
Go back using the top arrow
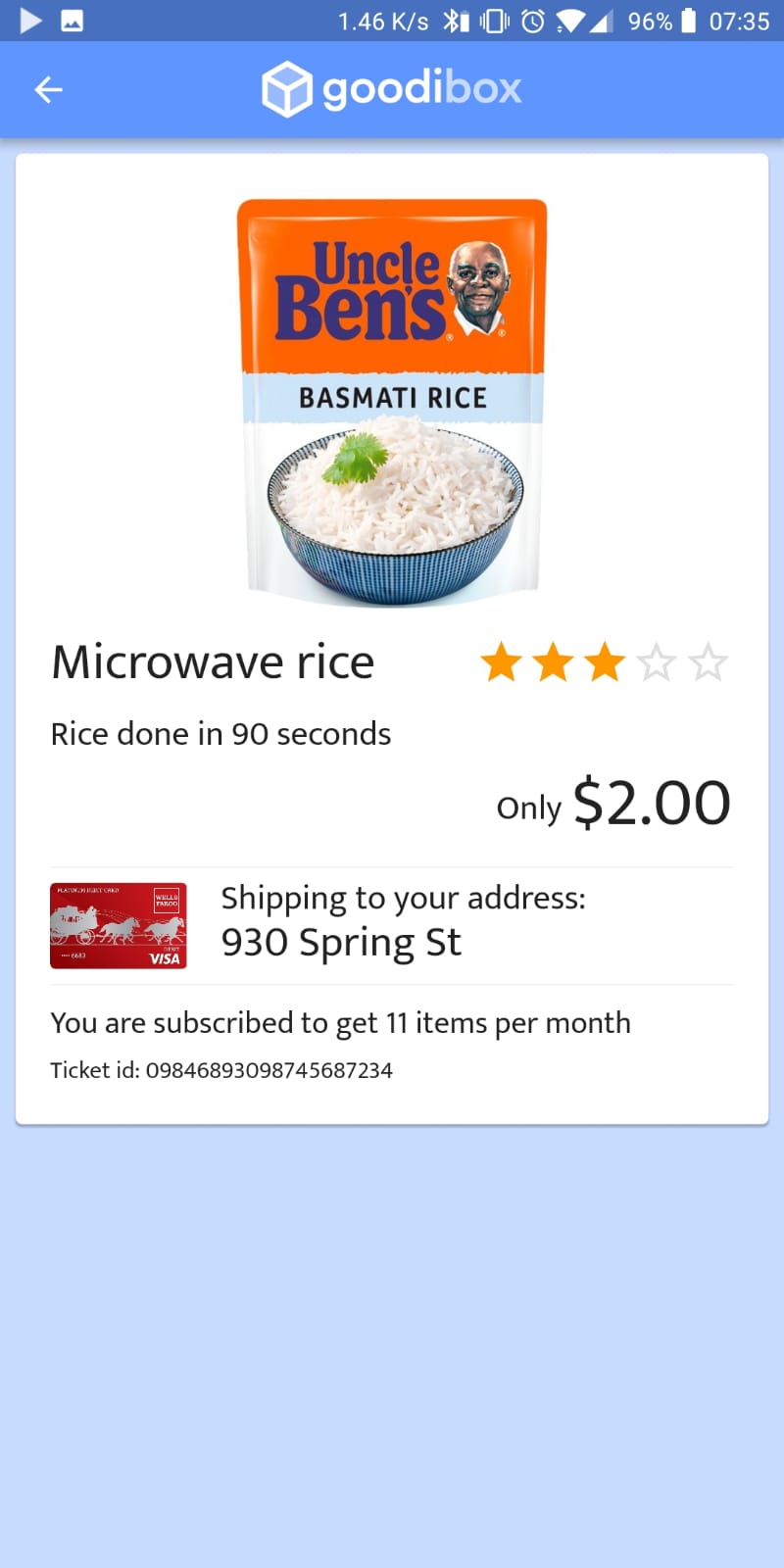tap(48, 90)
